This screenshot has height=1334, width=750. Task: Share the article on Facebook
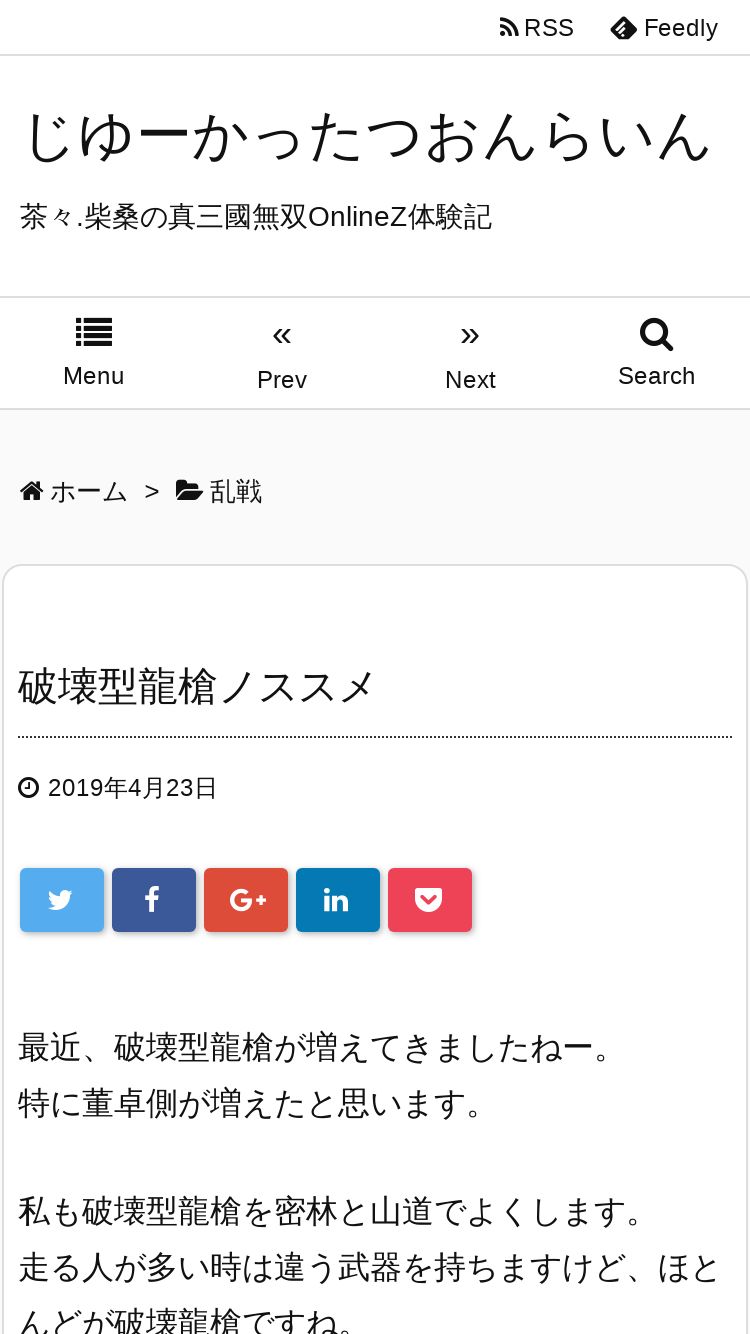(x=154, y=900)
